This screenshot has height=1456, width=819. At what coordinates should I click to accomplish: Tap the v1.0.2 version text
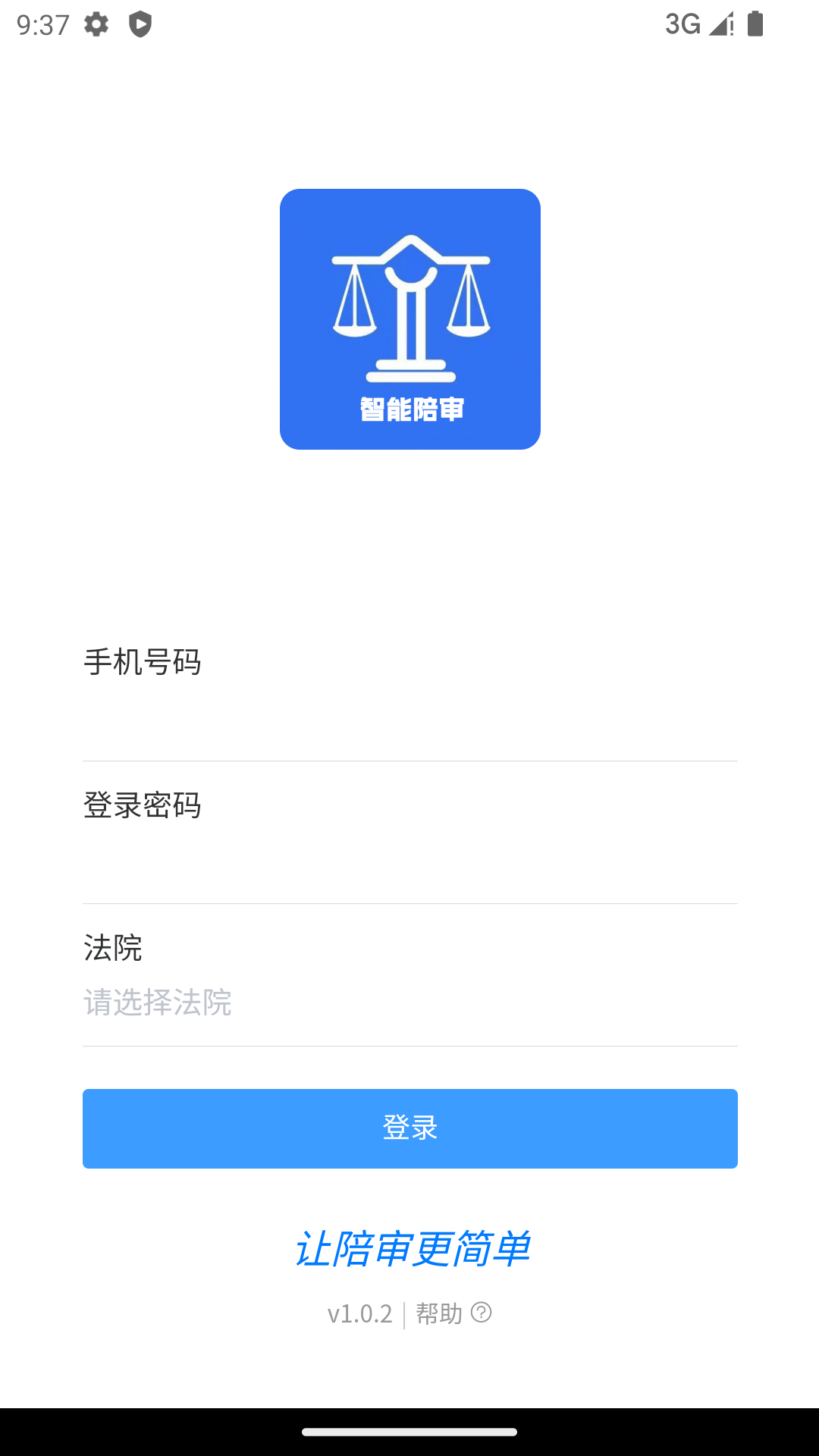(360, 1313)
